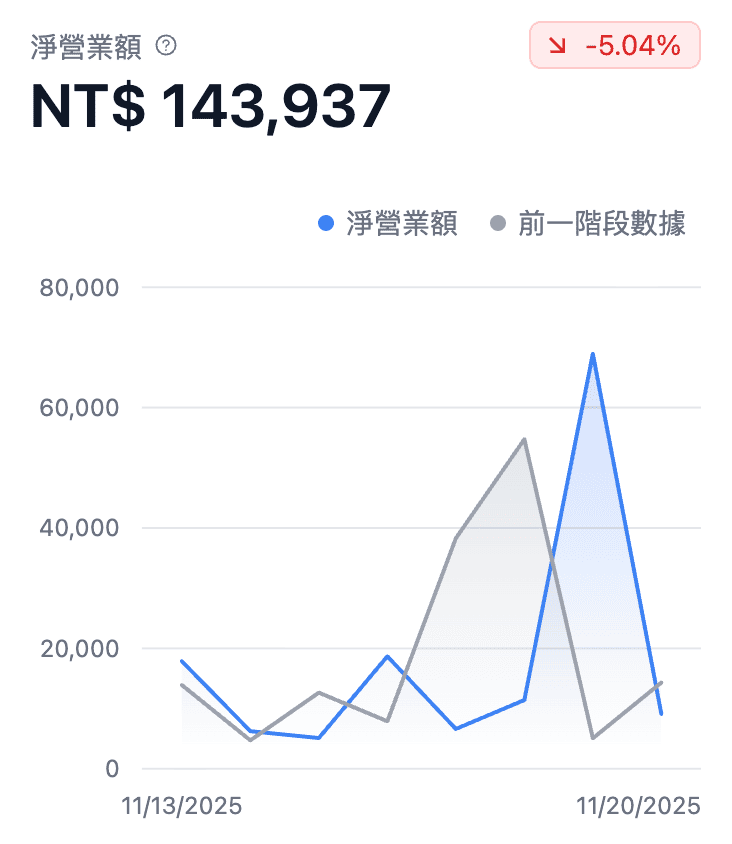Toggle the 前一階段數據 series in the legend

tap(588, 224)
